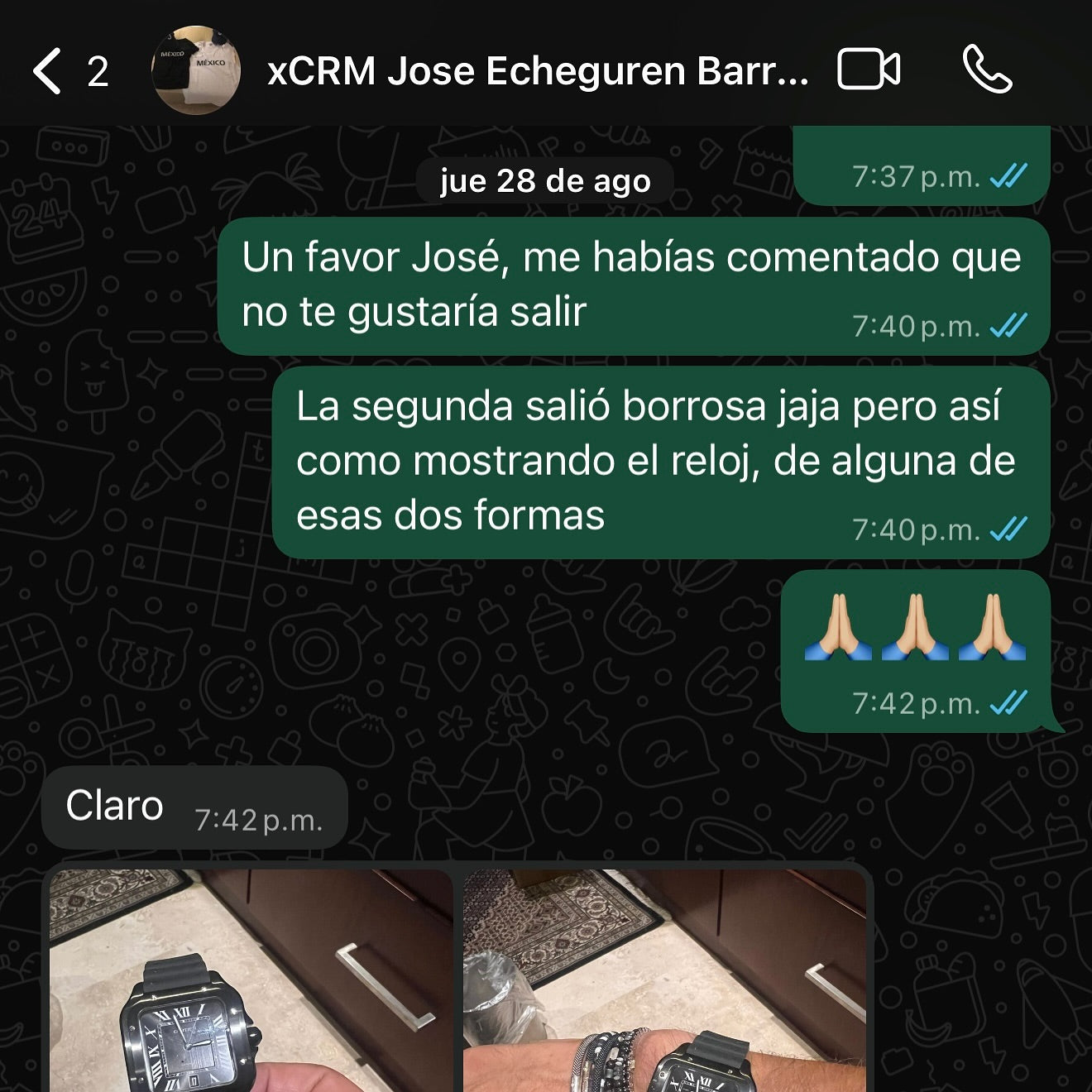Start a voice call with Jose Echeguren

tap(987, 69)
